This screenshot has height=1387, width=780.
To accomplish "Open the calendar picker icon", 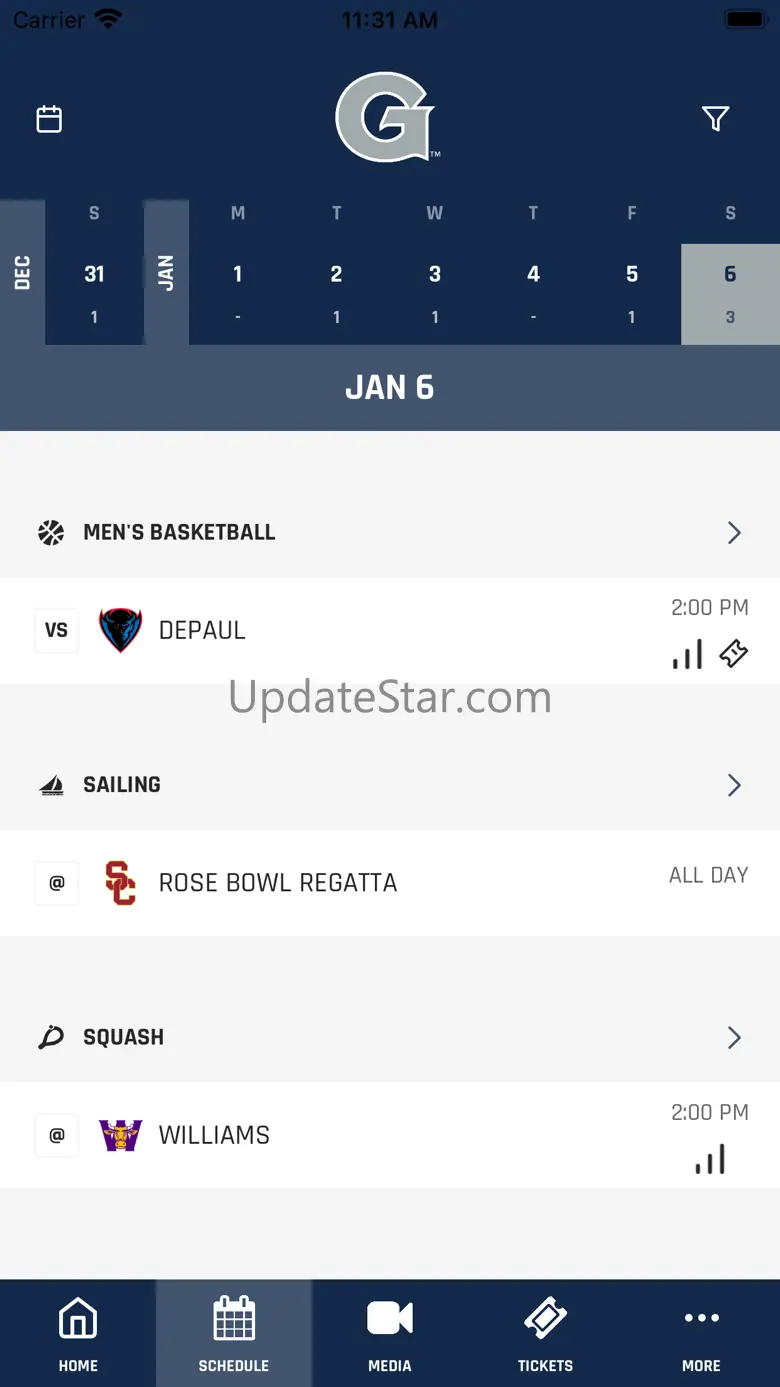I will coord(49,119).
